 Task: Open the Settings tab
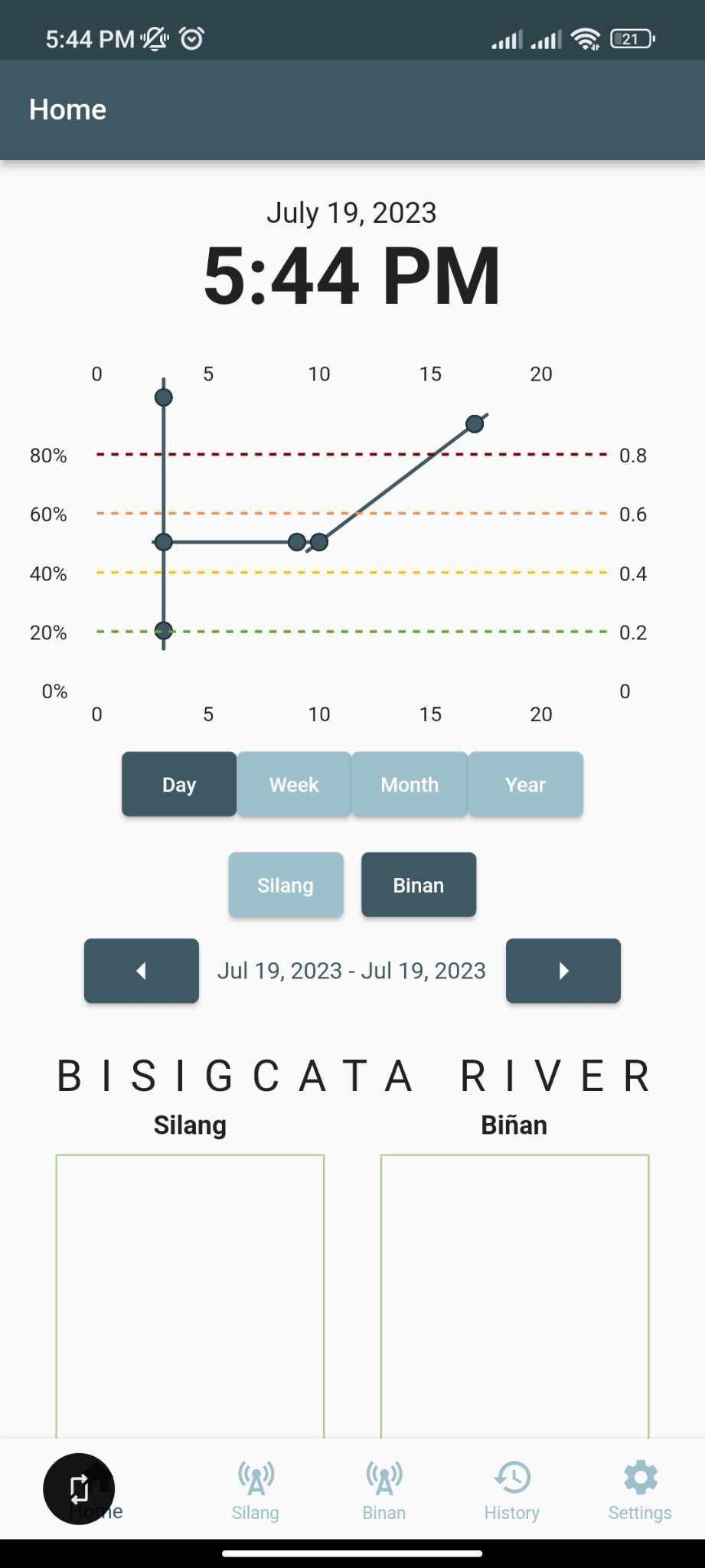pyautogui.click(x=640, y=1490)
